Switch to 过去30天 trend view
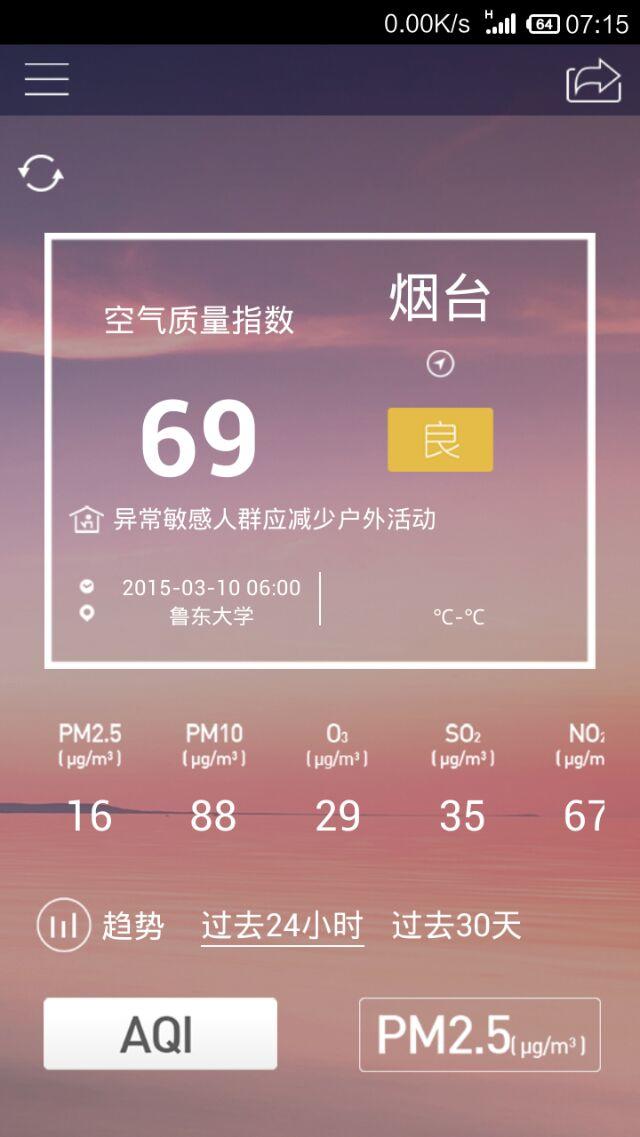This screenshot has height=1137, width=640. pyautogui.click(x=456, y=926)
